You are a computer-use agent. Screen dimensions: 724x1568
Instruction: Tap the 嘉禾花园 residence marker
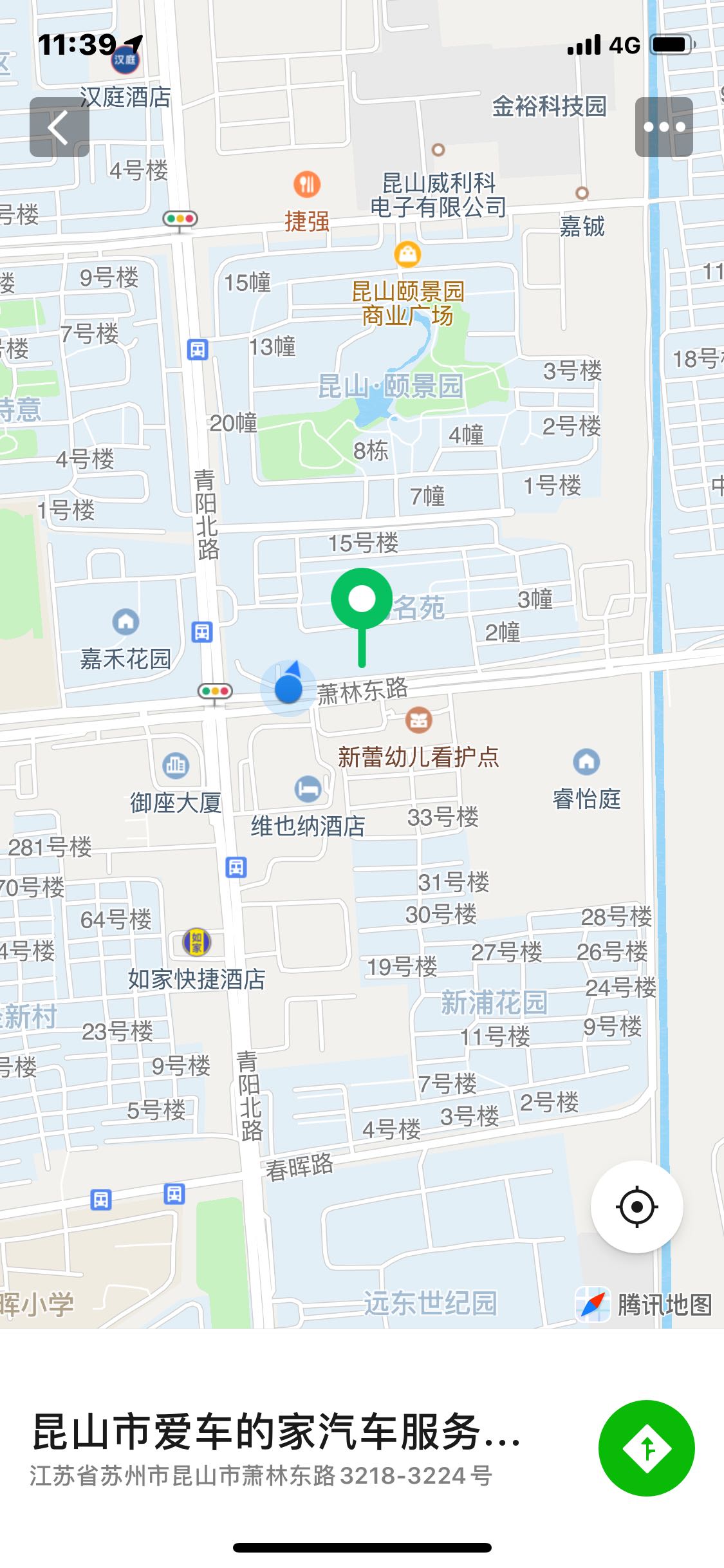pos(125,621)
